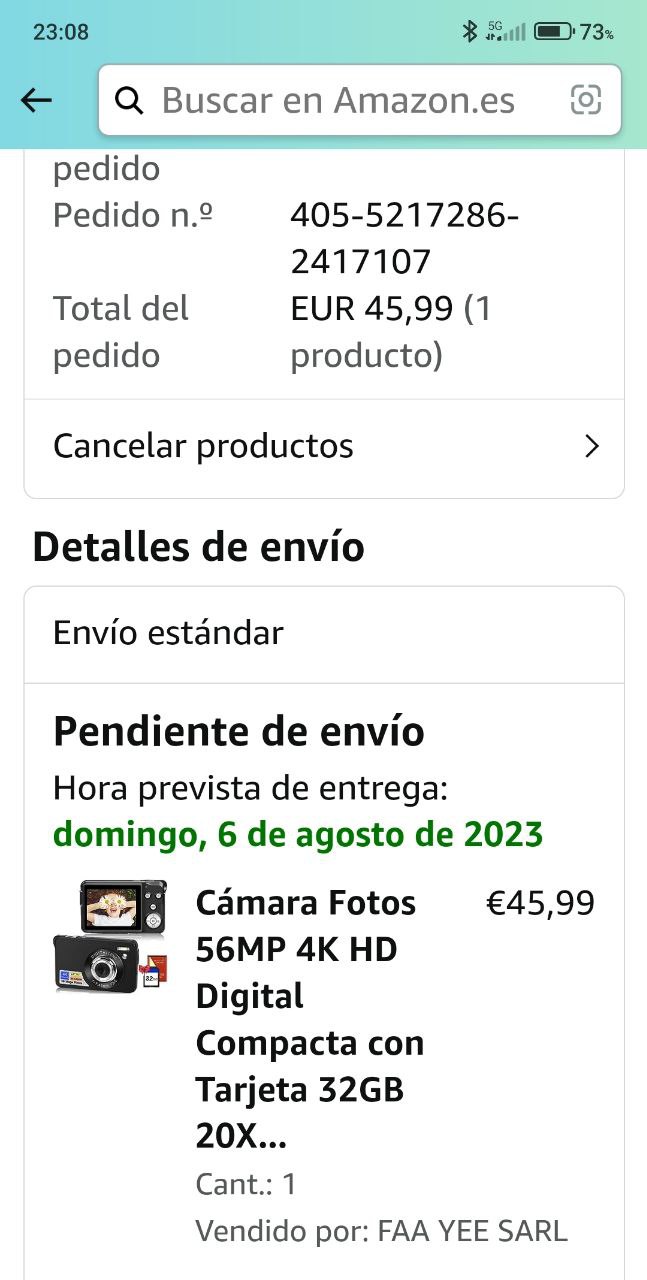Open the camera product image
The height and width of the screenshot is (1280, 647).
(x=110, y=936)
